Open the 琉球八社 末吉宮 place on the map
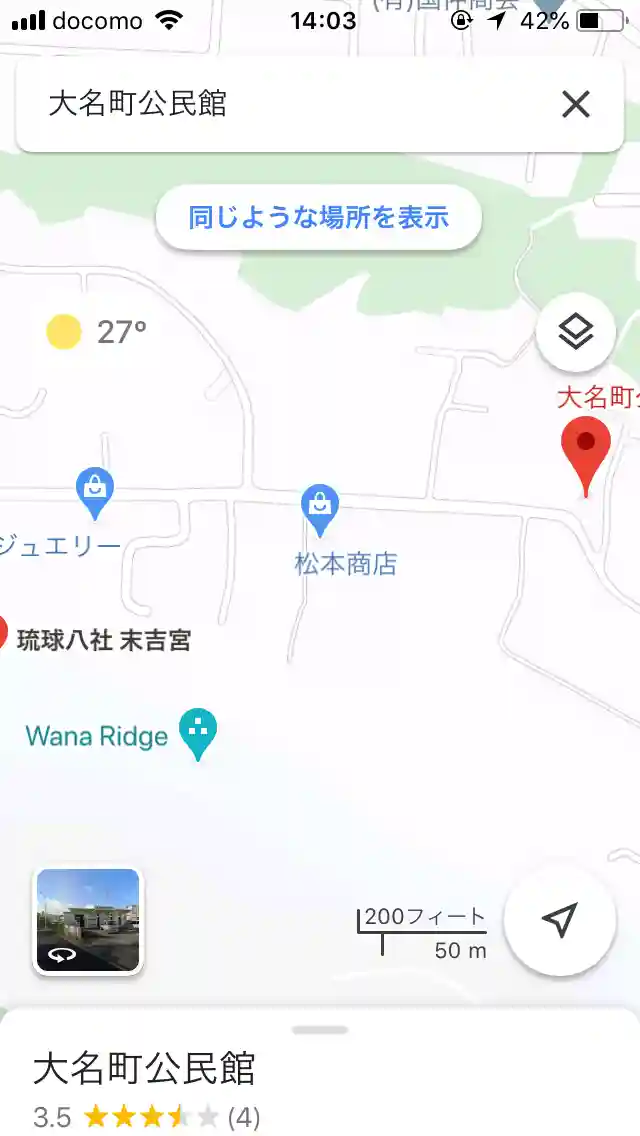640x1136 pixels. click(103, 640)
